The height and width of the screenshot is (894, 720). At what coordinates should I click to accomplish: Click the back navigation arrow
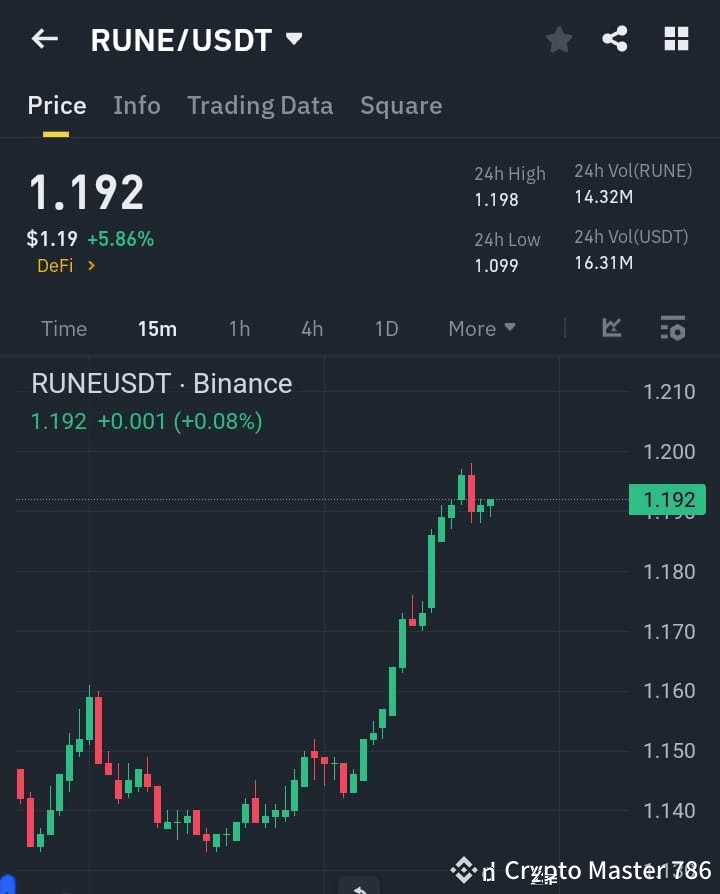[x=44, y=38]
